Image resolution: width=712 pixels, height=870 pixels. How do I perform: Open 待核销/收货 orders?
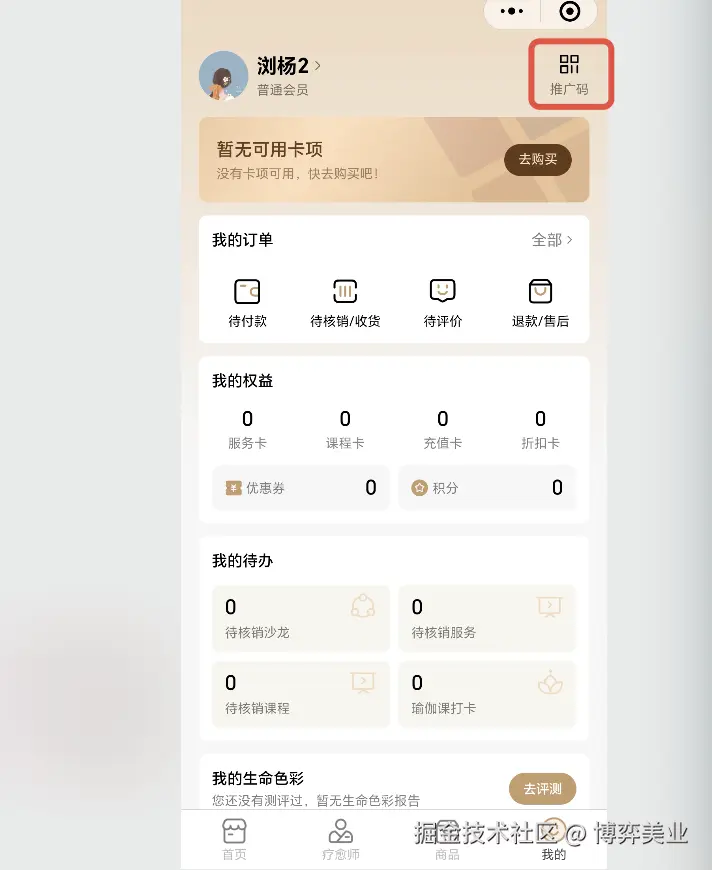coord(345,303)
